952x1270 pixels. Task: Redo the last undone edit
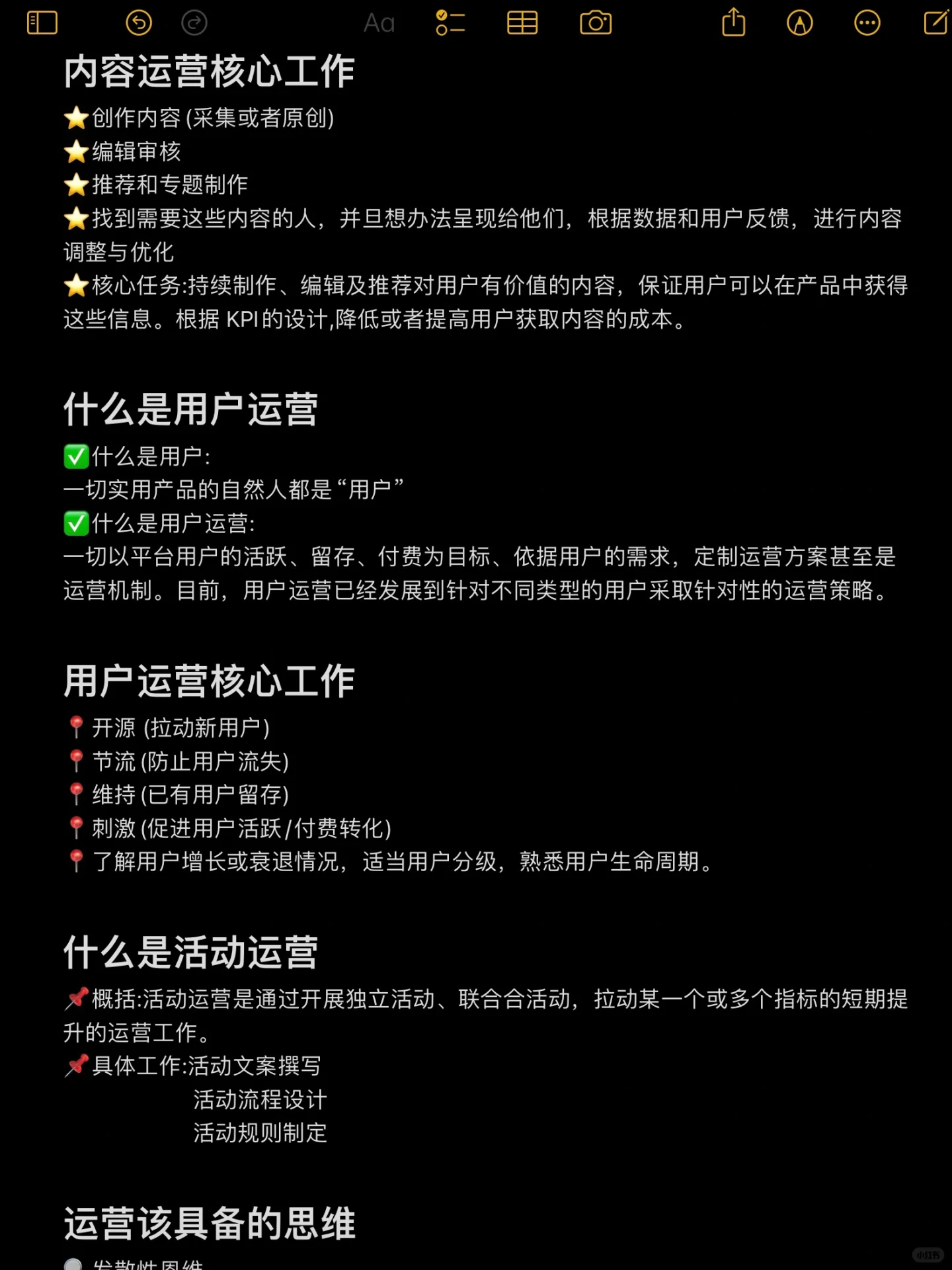(194, 23)
